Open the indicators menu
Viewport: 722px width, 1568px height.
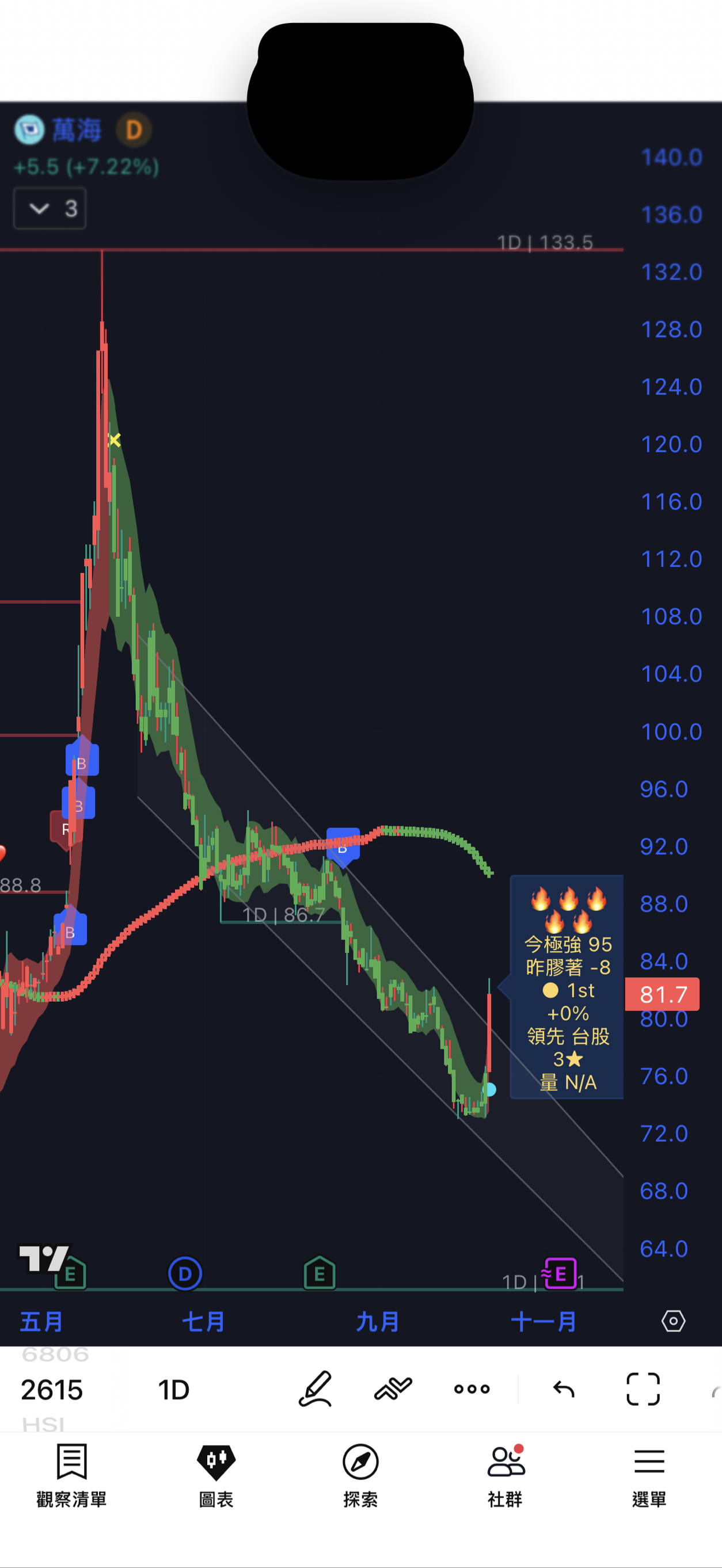[393, 1389]
